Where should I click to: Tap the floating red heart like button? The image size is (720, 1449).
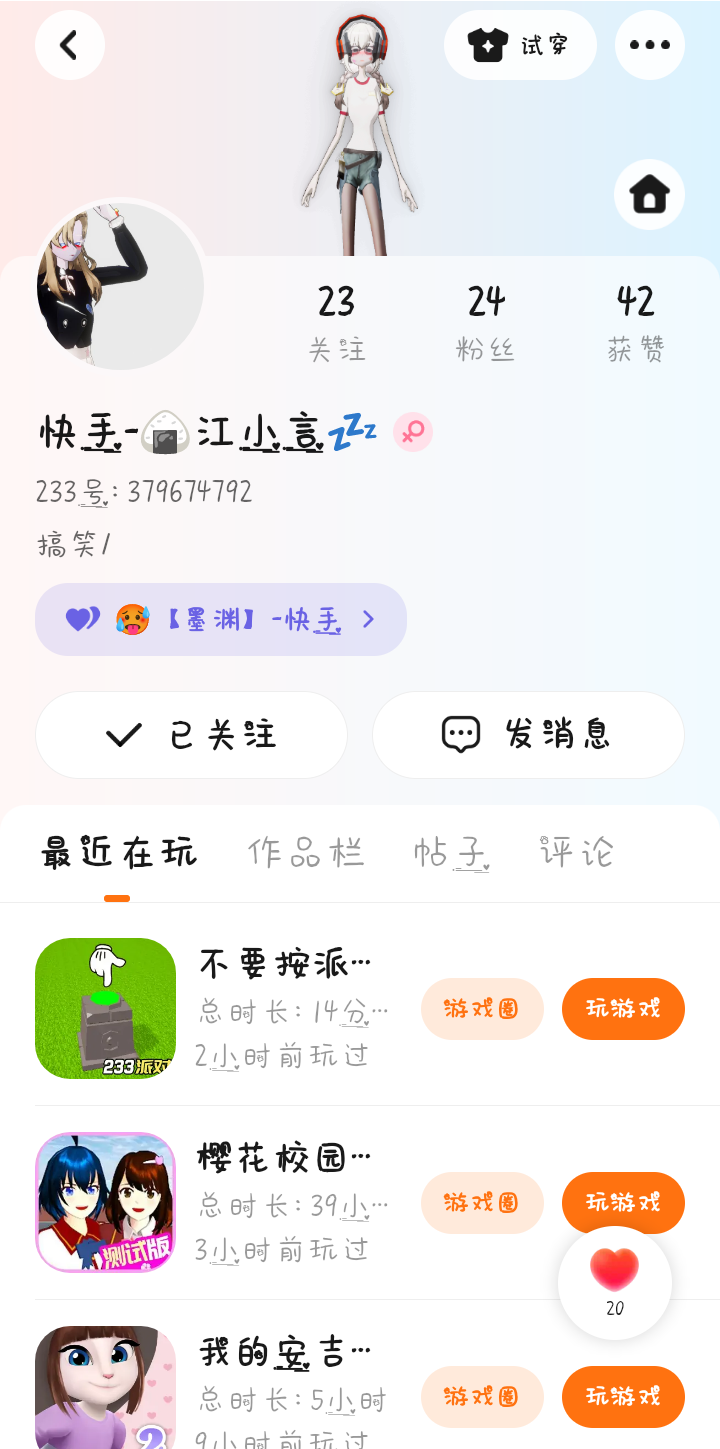(614, 1280)
